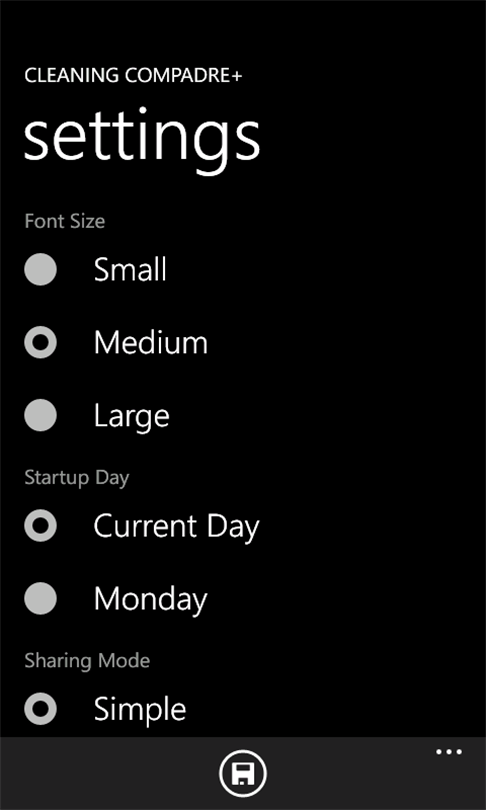Select the Small font size option
486x810 pixels.
(x=96, y=269)
